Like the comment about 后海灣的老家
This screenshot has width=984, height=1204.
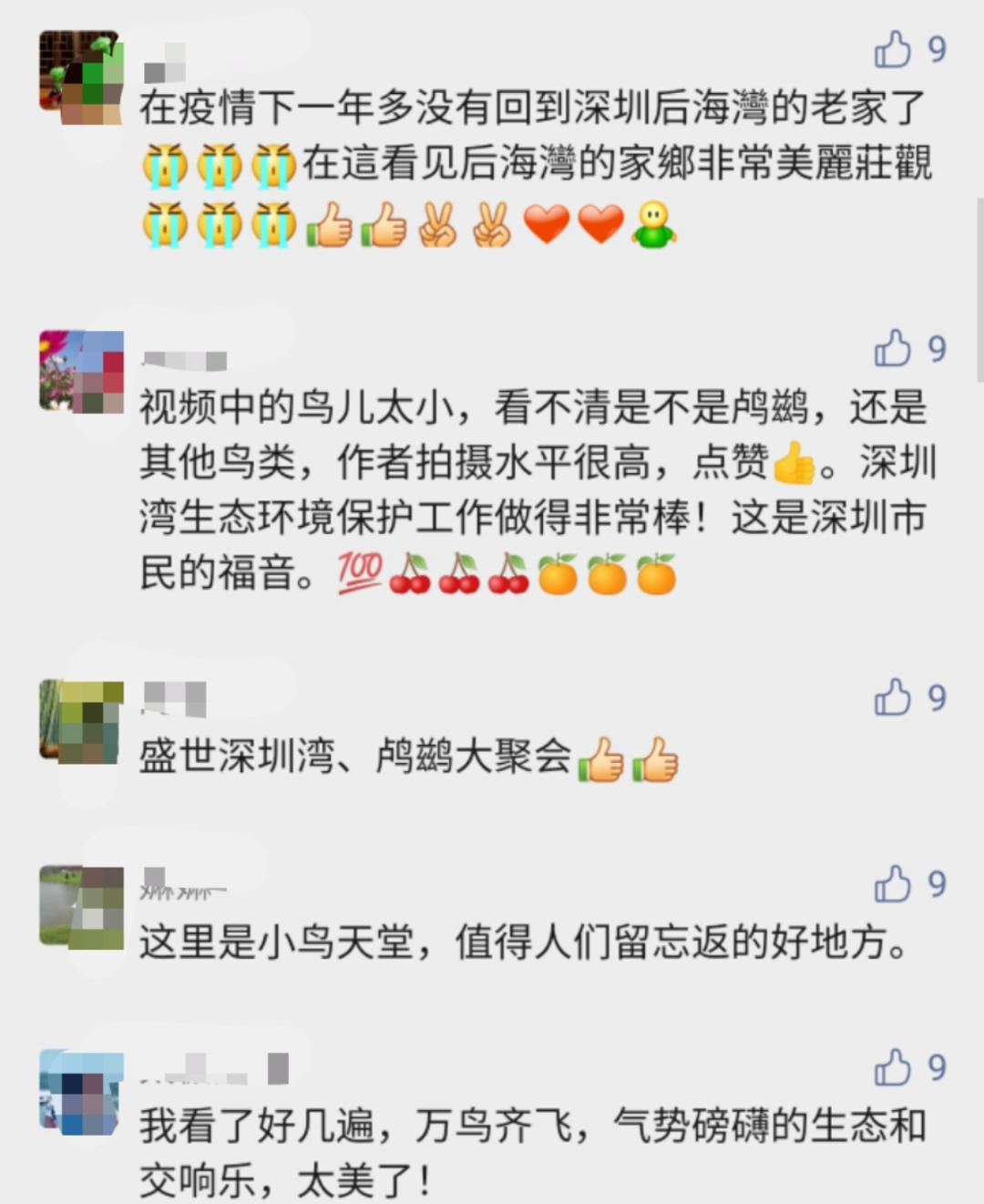[x=893, y=49]
